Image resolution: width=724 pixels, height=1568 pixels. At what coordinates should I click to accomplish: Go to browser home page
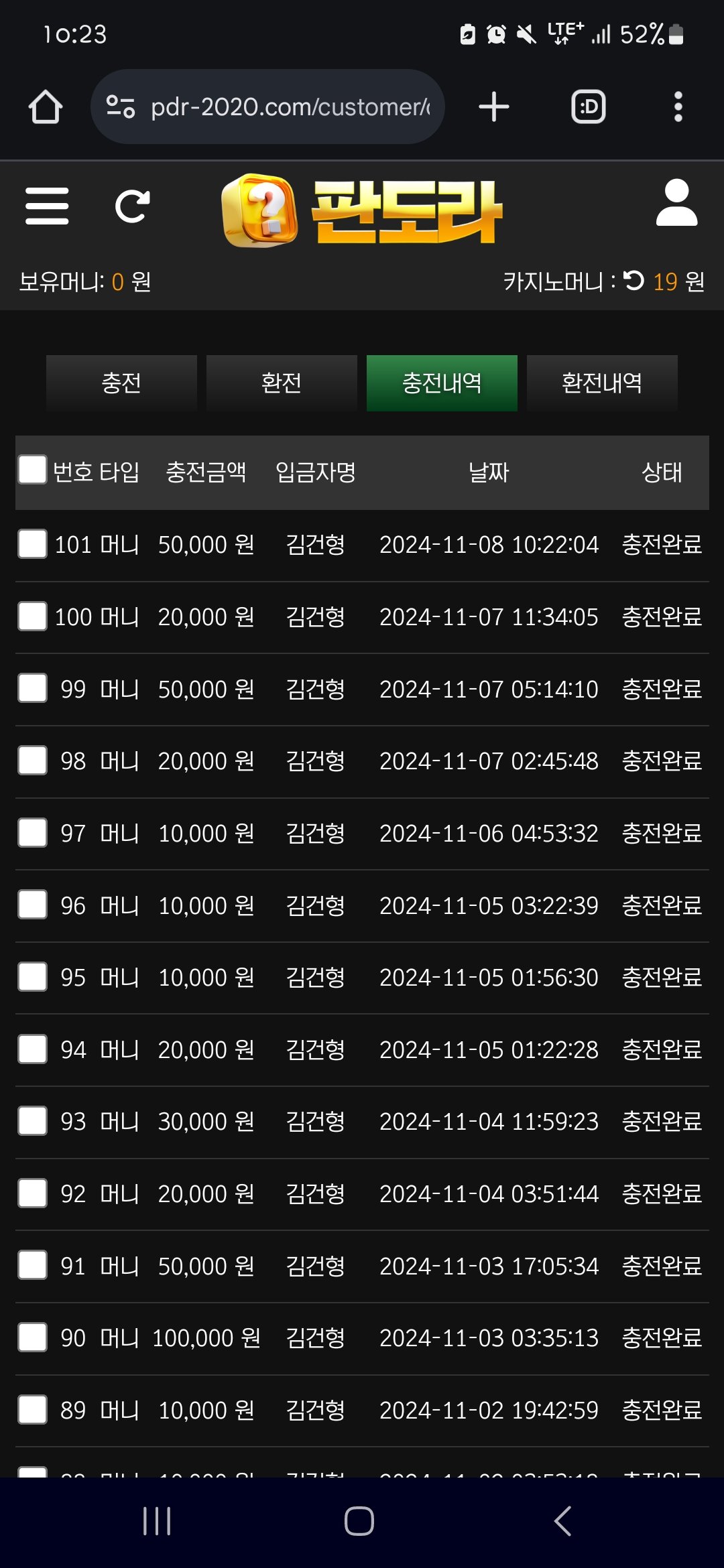pos(46,107)
